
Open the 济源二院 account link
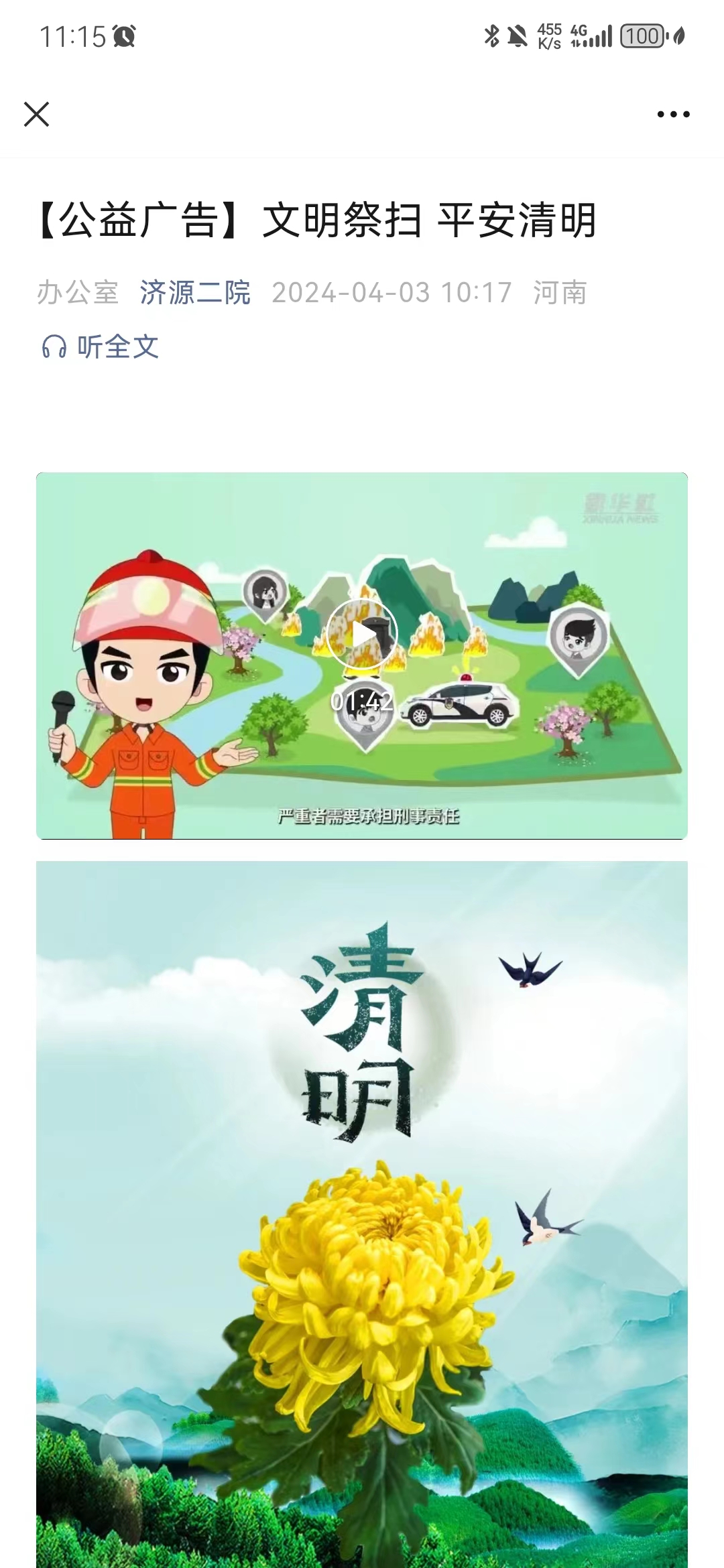[x=195, y=293]
